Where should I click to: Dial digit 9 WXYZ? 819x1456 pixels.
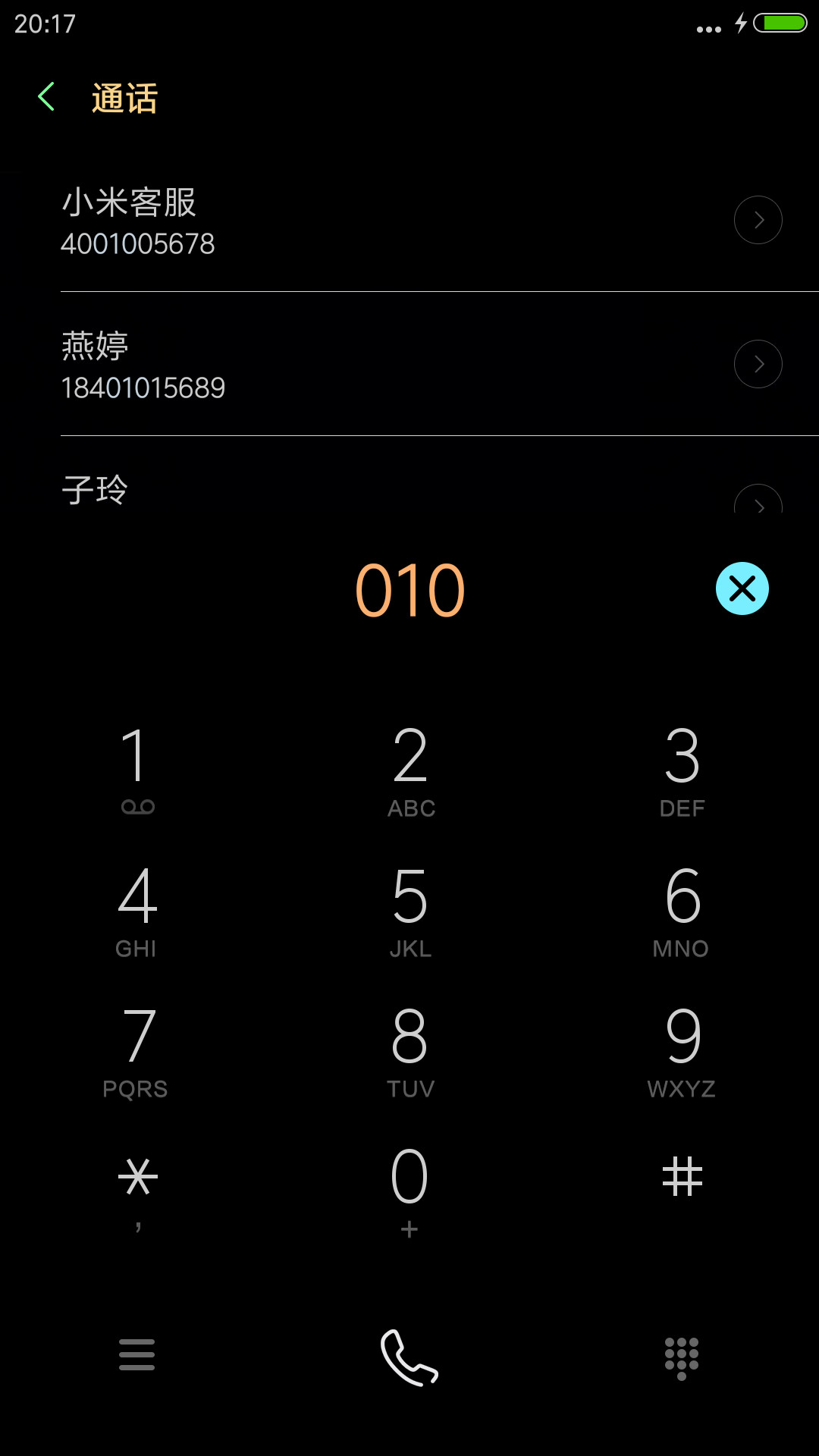(x=682, y=1050)
